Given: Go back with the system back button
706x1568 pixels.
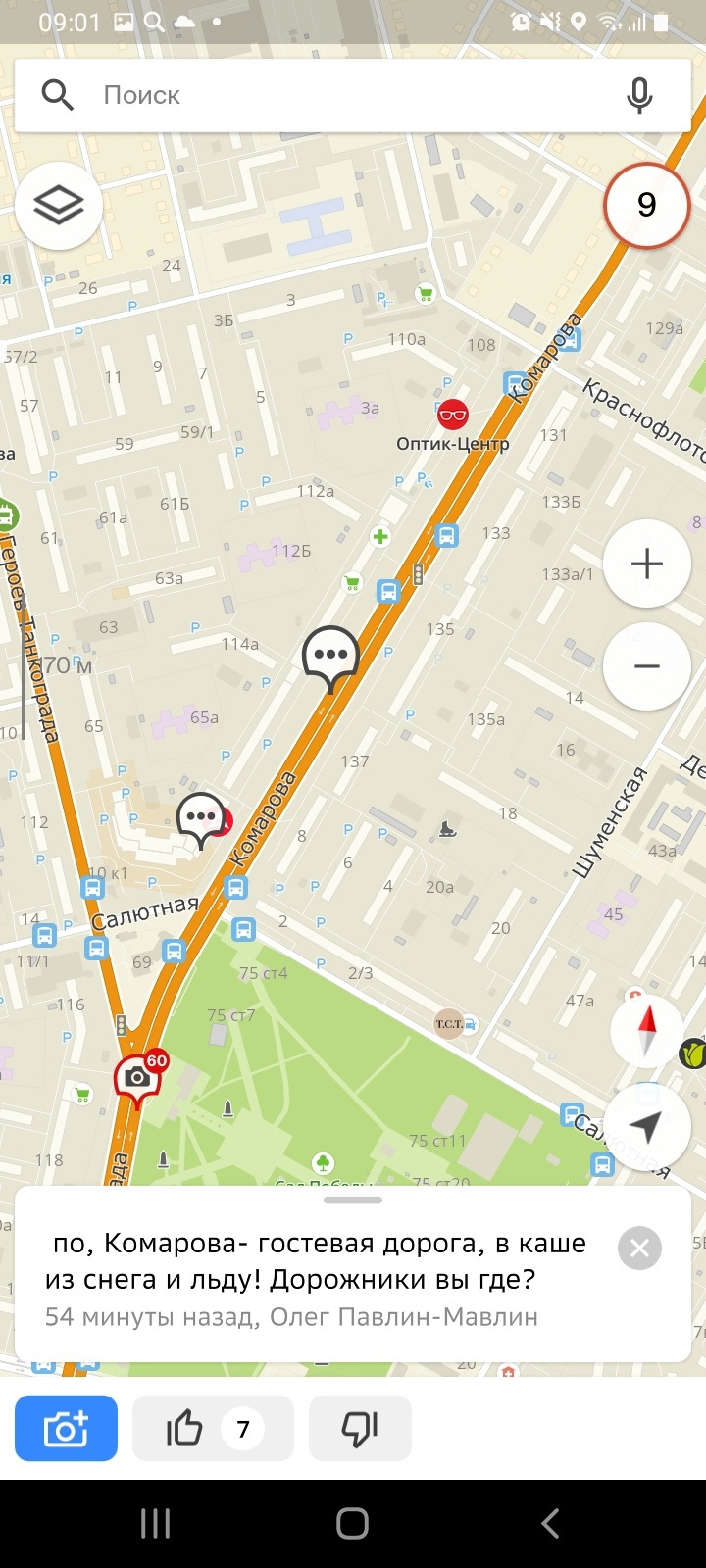Looking at the screenshot, I should (550, 1523).
